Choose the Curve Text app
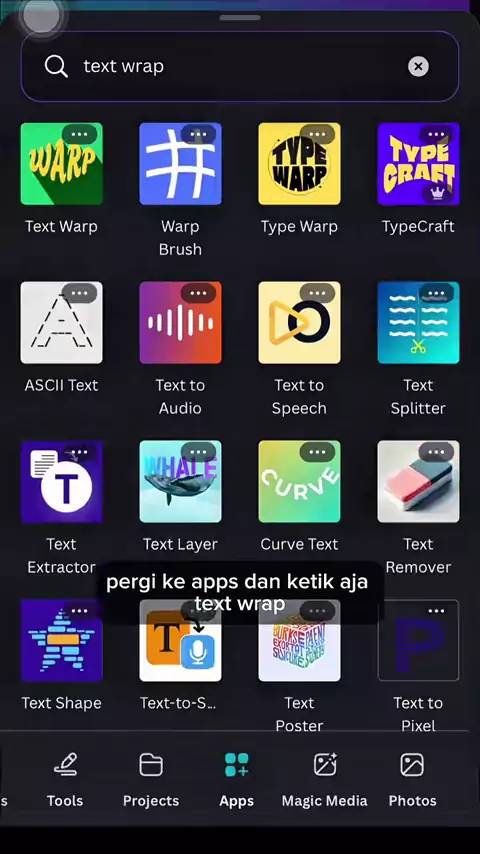Screen dimensions: 480x854 (x=299, y=481)
